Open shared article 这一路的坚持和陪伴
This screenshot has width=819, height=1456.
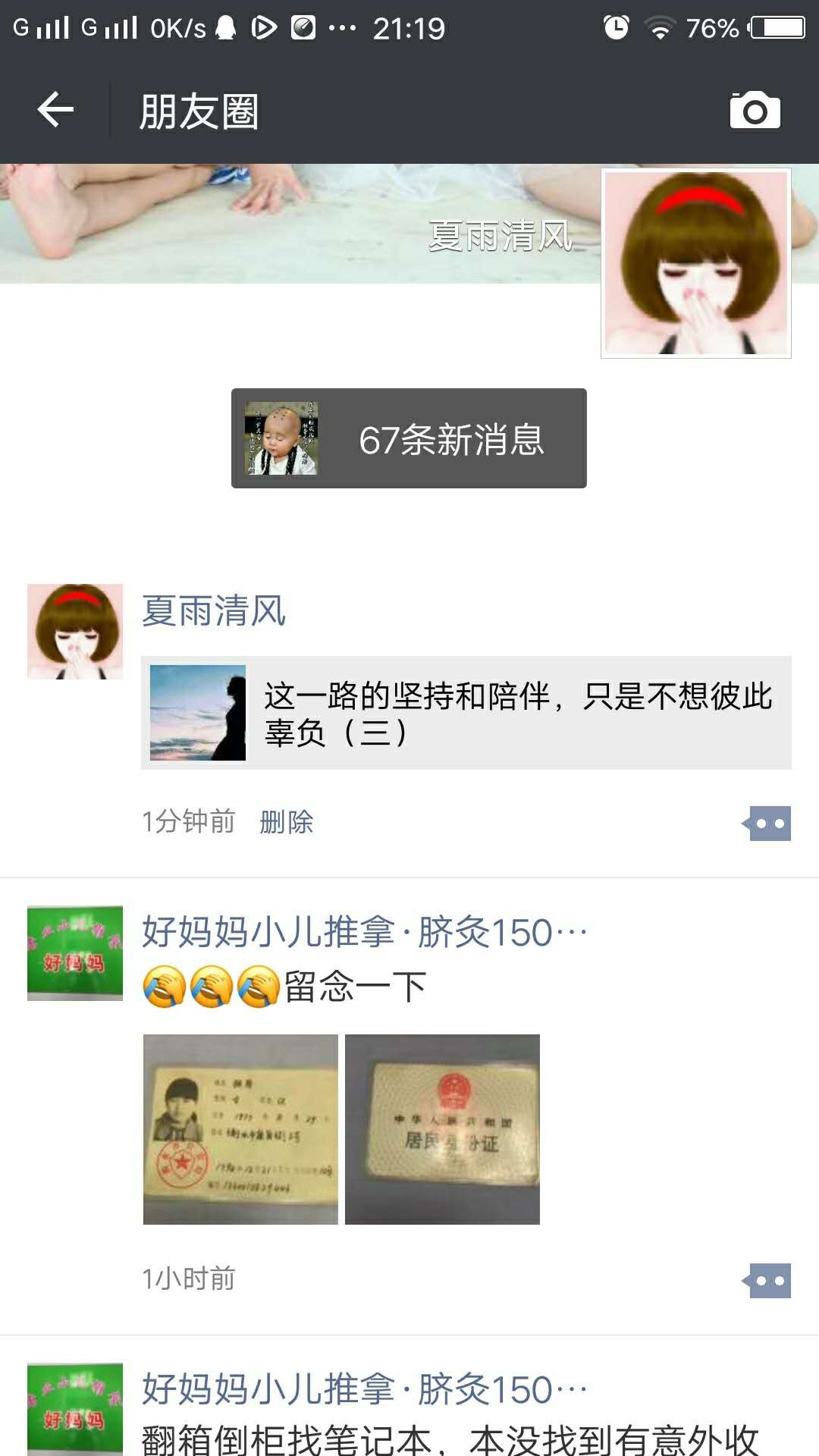pos(466,713)
